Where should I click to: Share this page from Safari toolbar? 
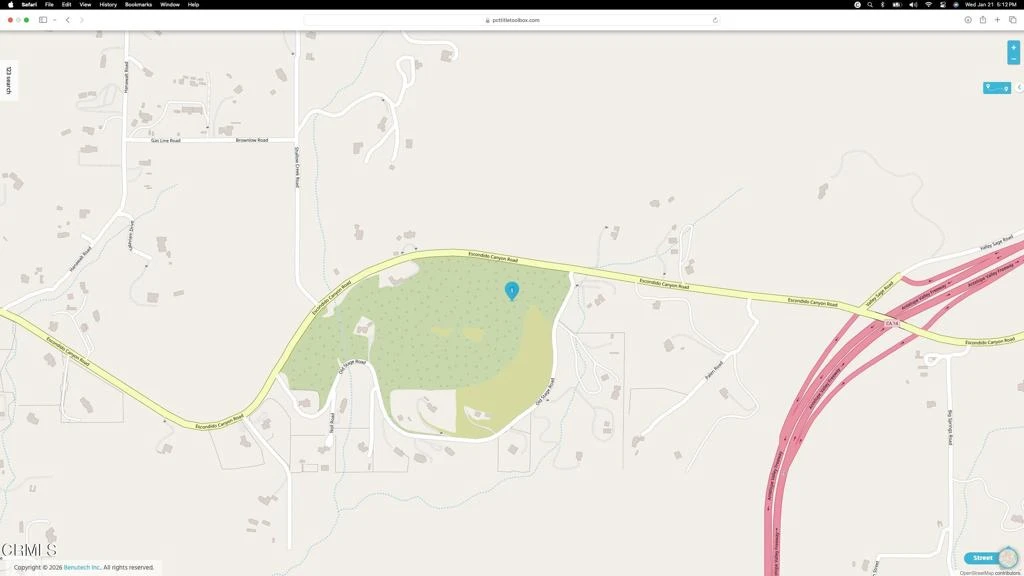pyautogui.click(x=983, y=20)
